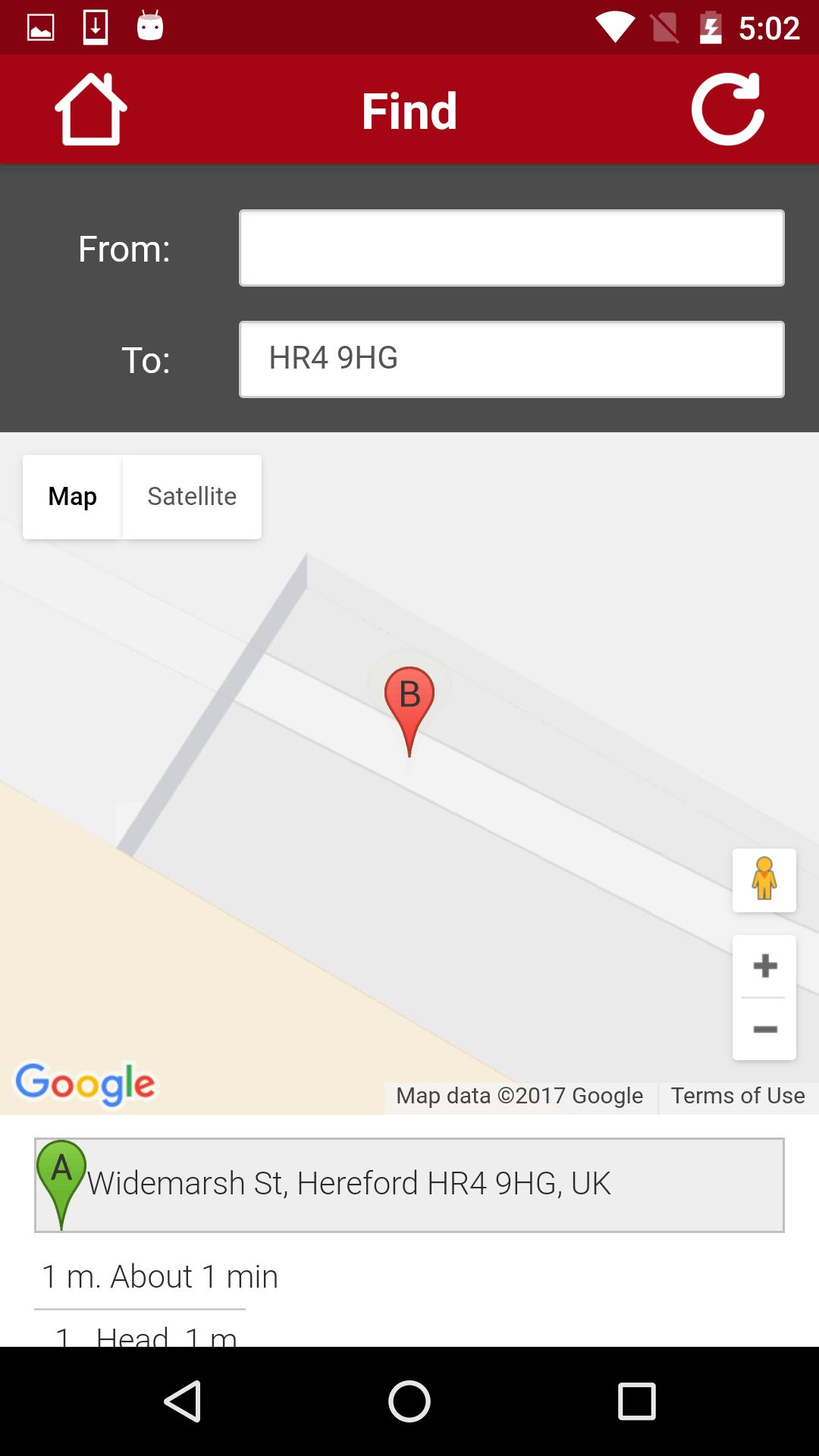Image resolution: width=819 pixels, height=1456 pixels.
Task: Zoom in on the map
Action: click(764, 966)
